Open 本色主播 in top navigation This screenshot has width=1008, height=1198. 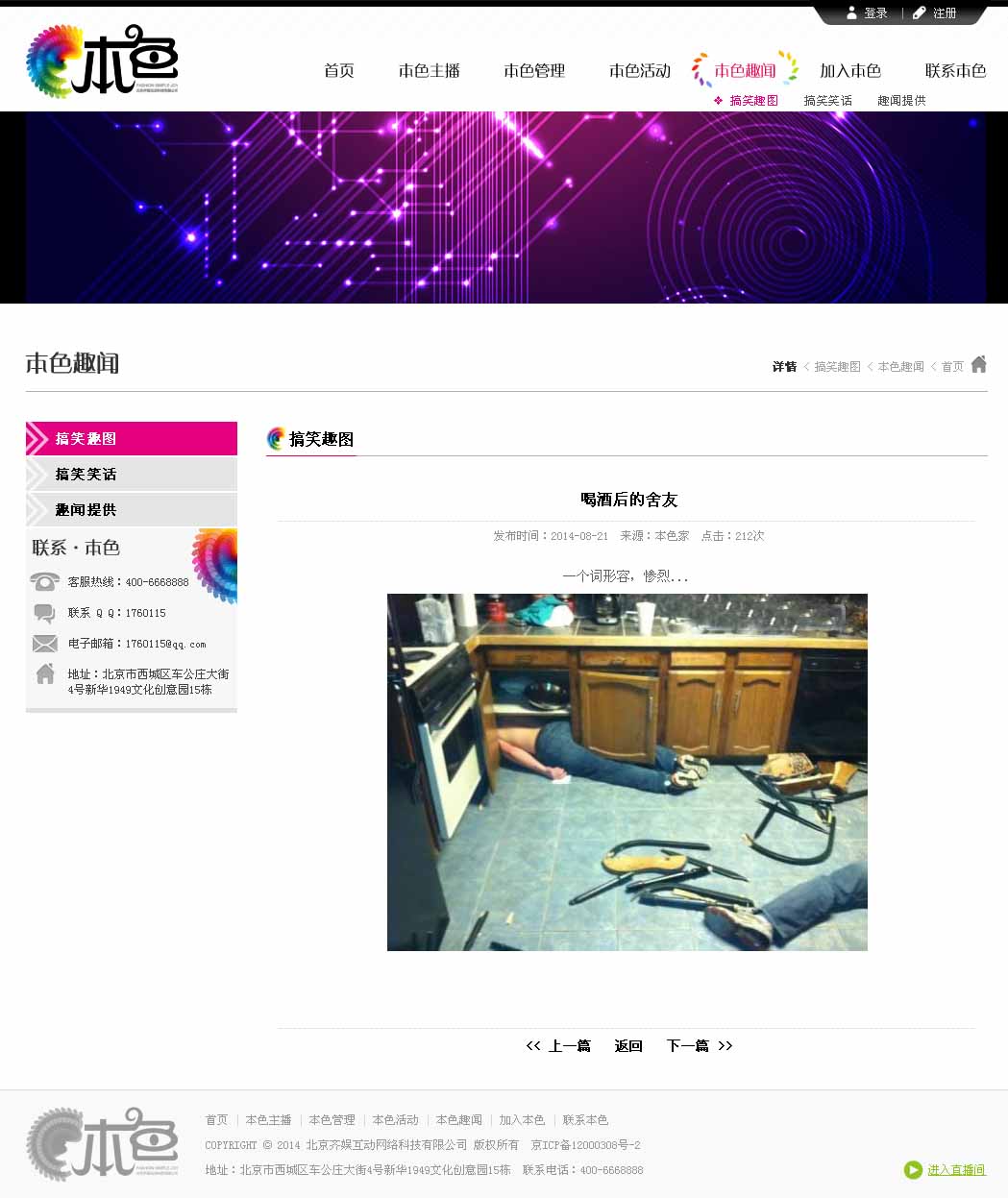[x=429, y=71]
